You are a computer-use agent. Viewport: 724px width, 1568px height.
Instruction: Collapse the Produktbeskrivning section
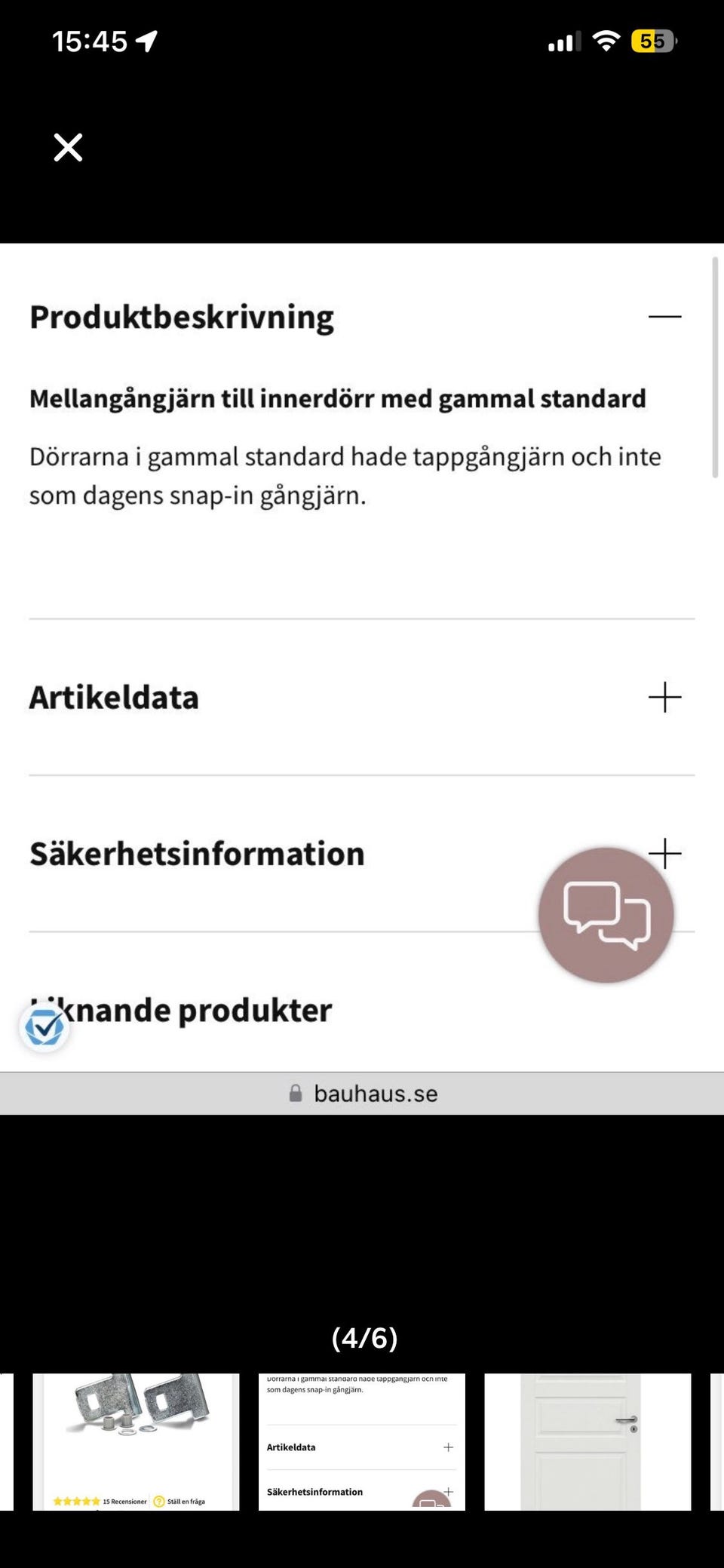coord(666,315)
